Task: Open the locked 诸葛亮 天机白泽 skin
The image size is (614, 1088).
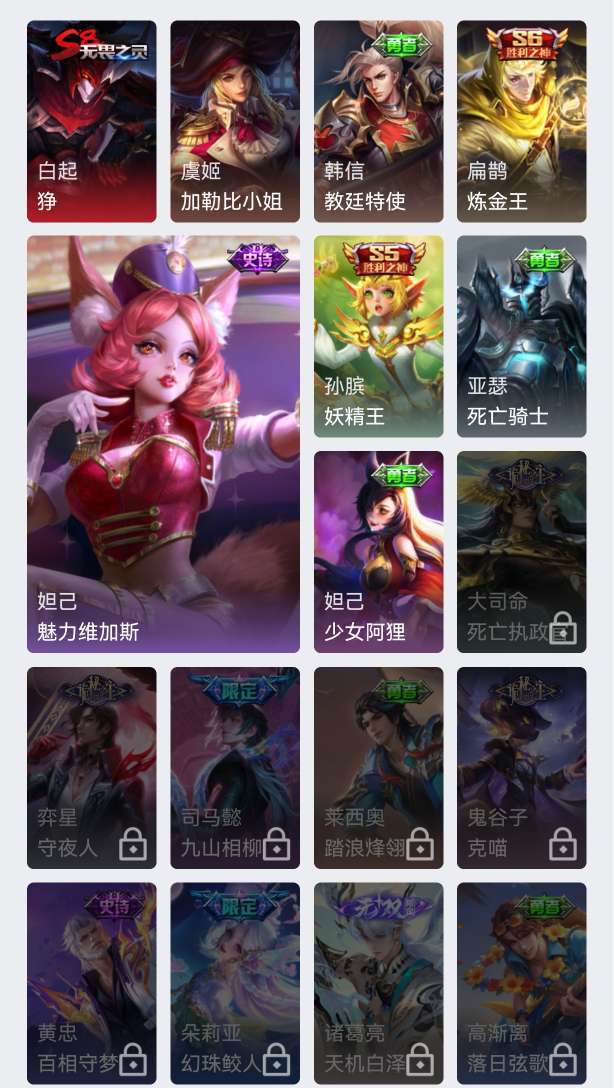Action: [378, 983]
